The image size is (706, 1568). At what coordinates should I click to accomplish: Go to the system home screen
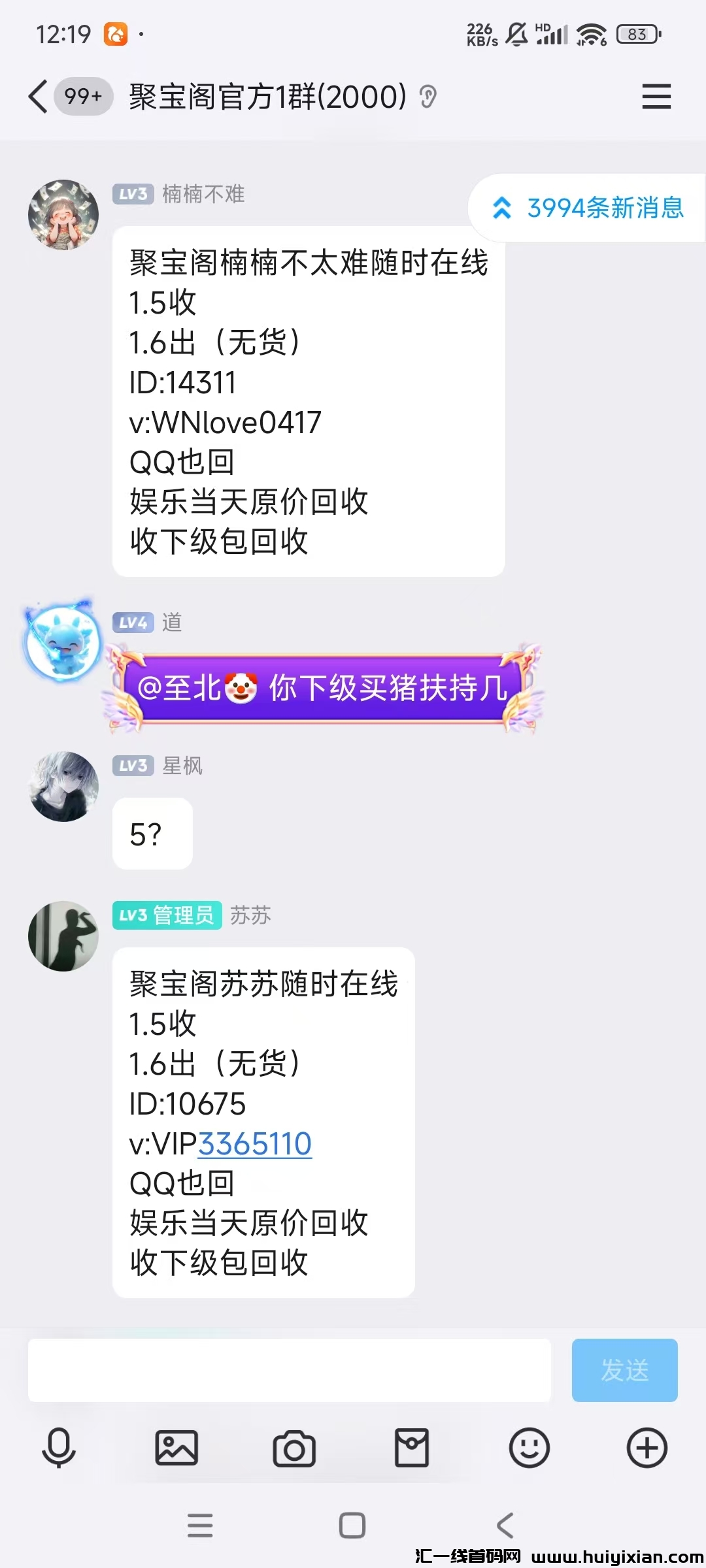tap(352, 1526)
